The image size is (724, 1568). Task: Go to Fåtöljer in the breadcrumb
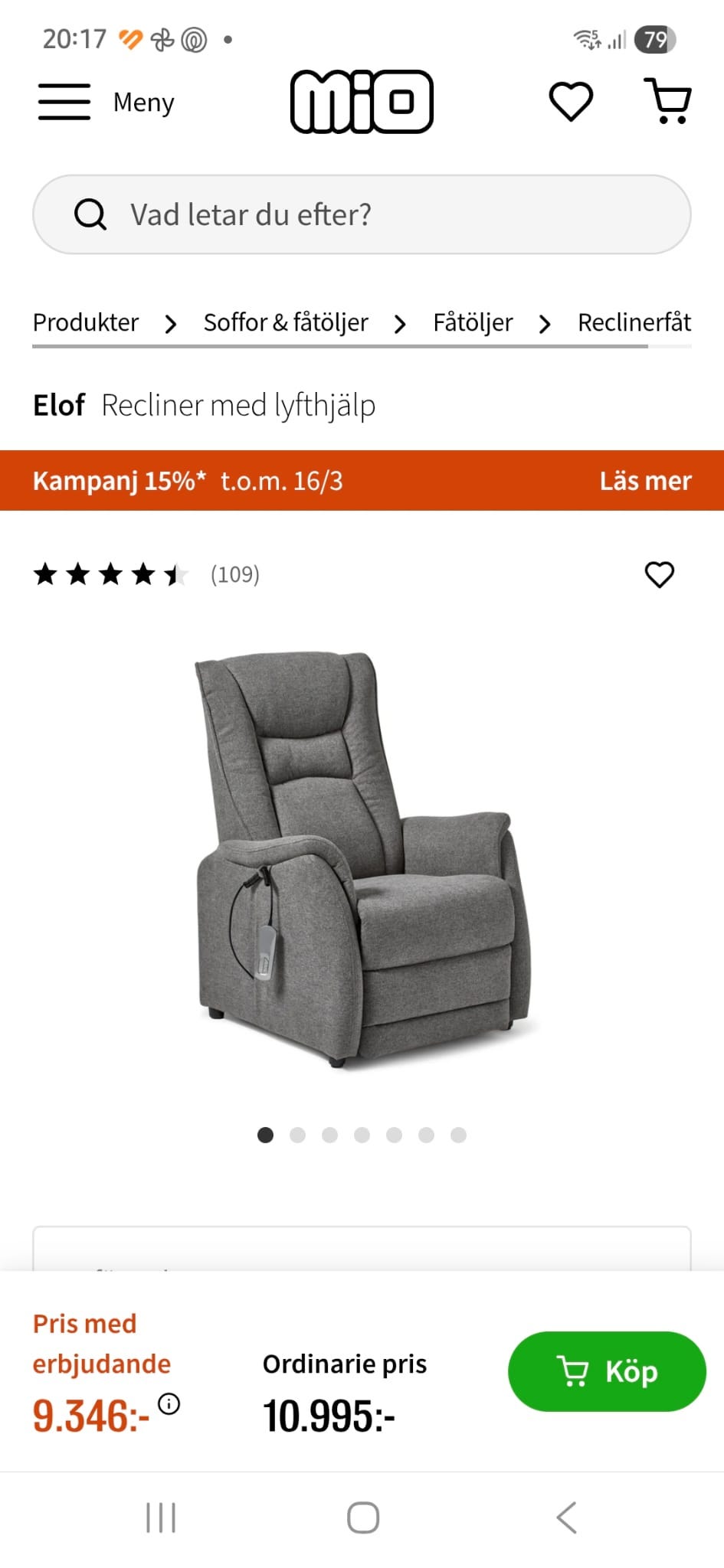pyautogui.click(x=473, y=322)
